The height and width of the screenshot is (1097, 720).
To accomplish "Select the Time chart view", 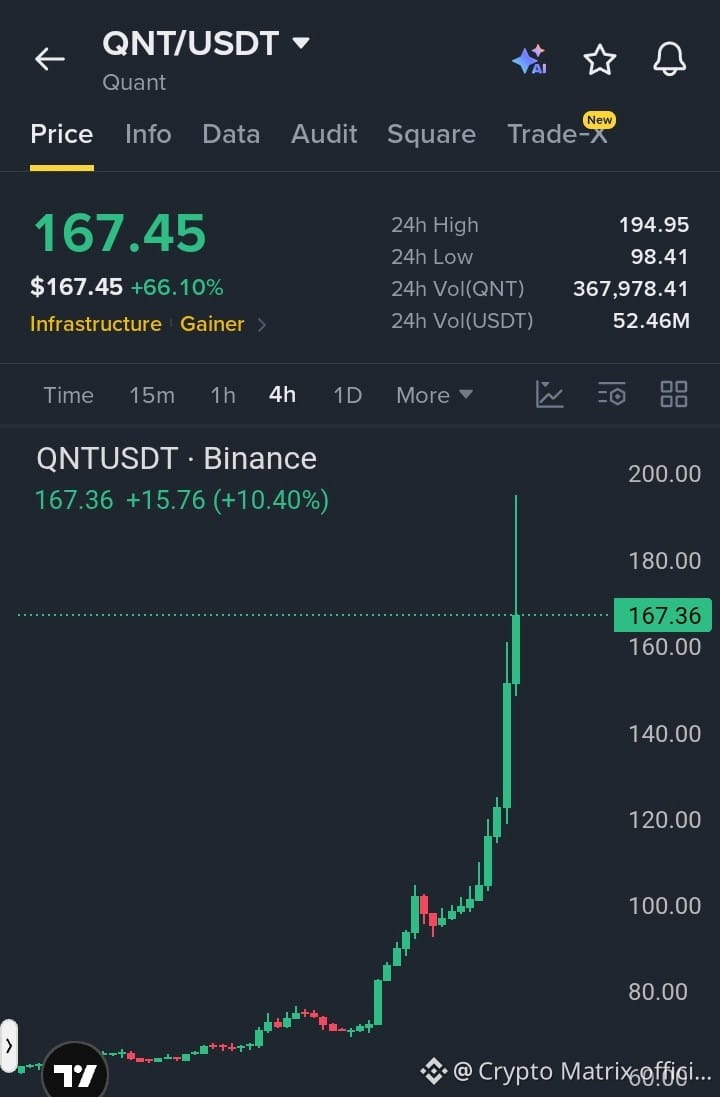I will tap(69, 395).
